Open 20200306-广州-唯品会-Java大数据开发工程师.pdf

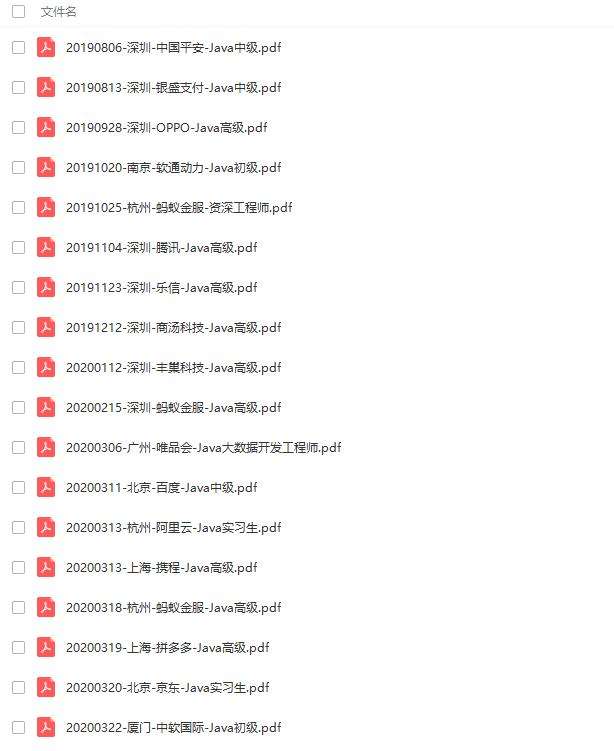[x=203, y=448]
